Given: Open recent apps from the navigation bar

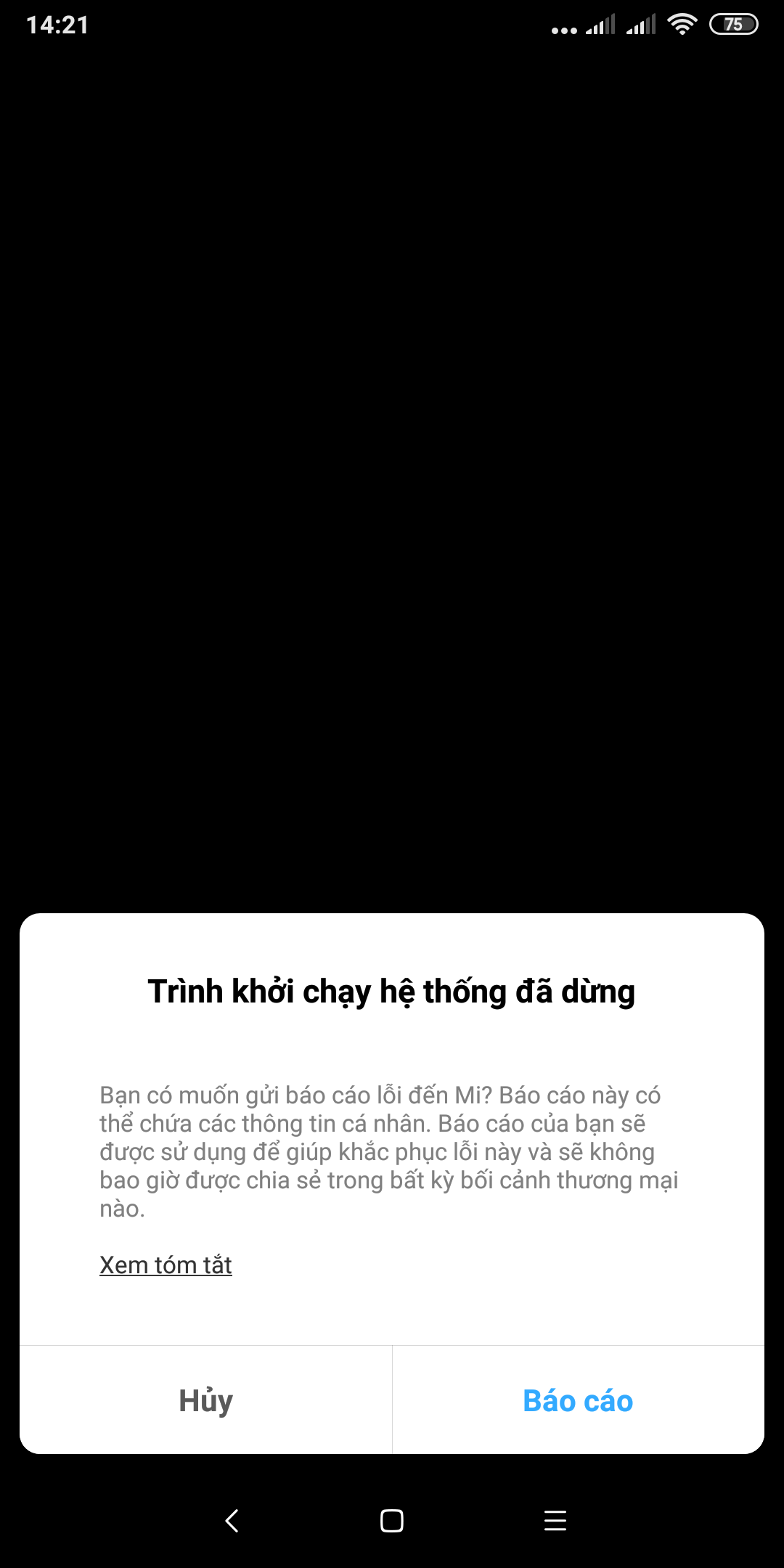Looking at the screenshot, I should tap(555, 1521).
